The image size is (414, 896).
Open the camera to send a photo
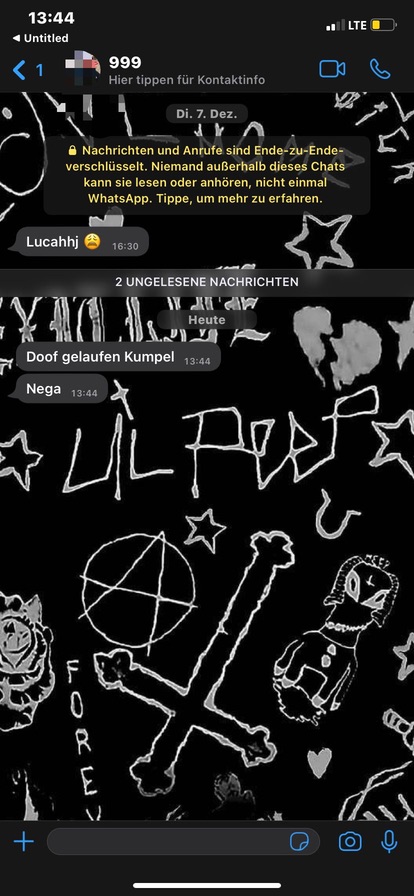click(x=350, y=842)
